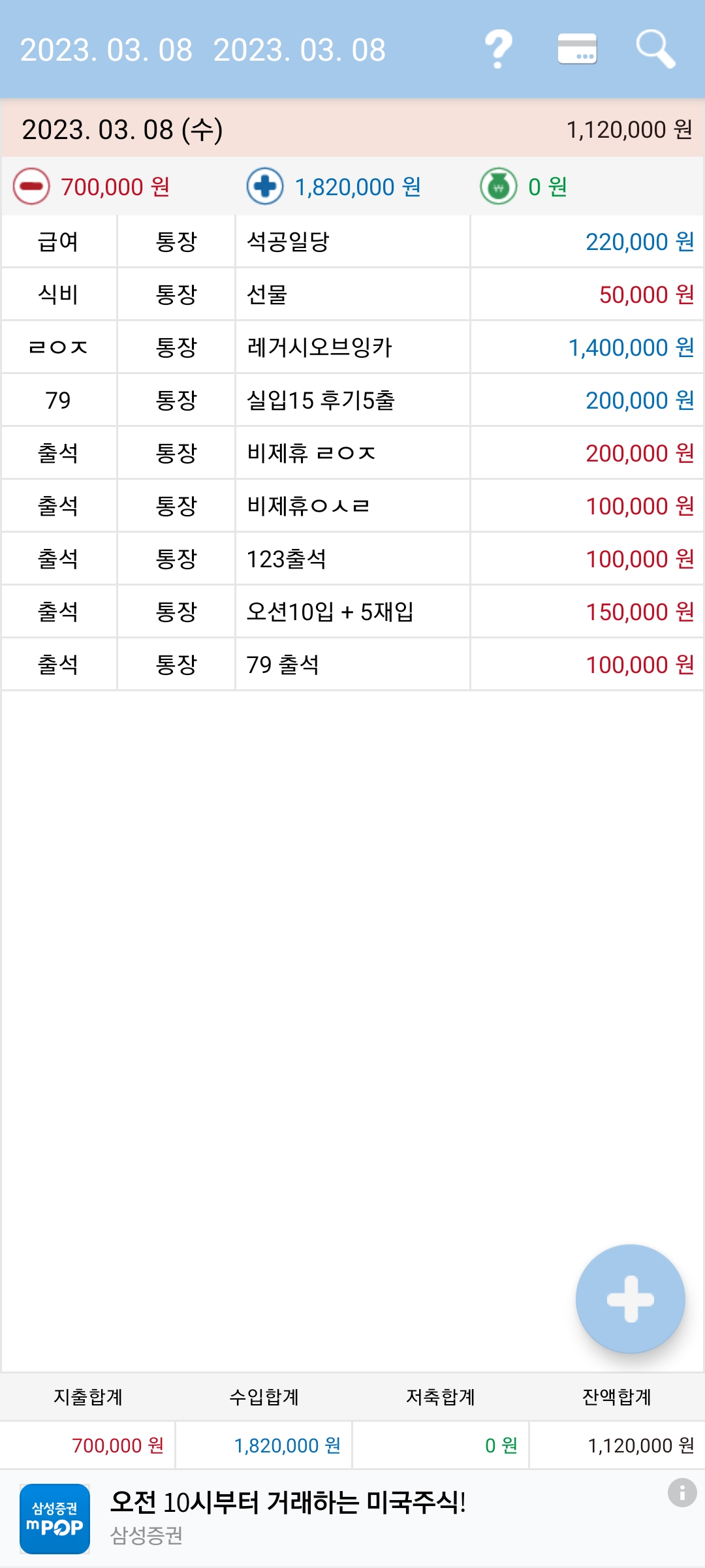Open the 레거시오브잉카 1,400,000 원 entry

click(x=352, y=347)
